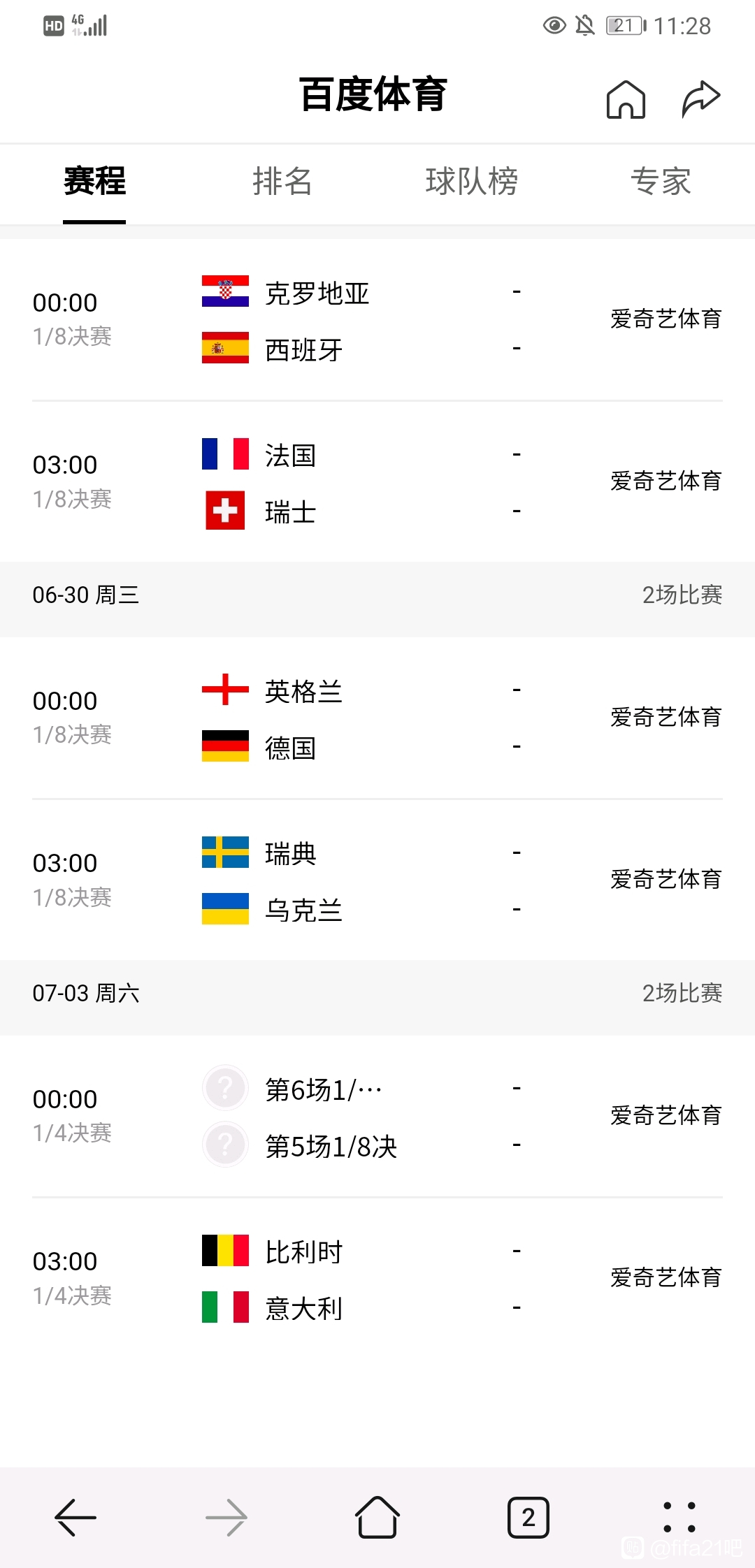This screenshot has height=1568, width=755.
Task: Tap the 赛程 tab
Action: pyautogui.click(x=94, y=182)
